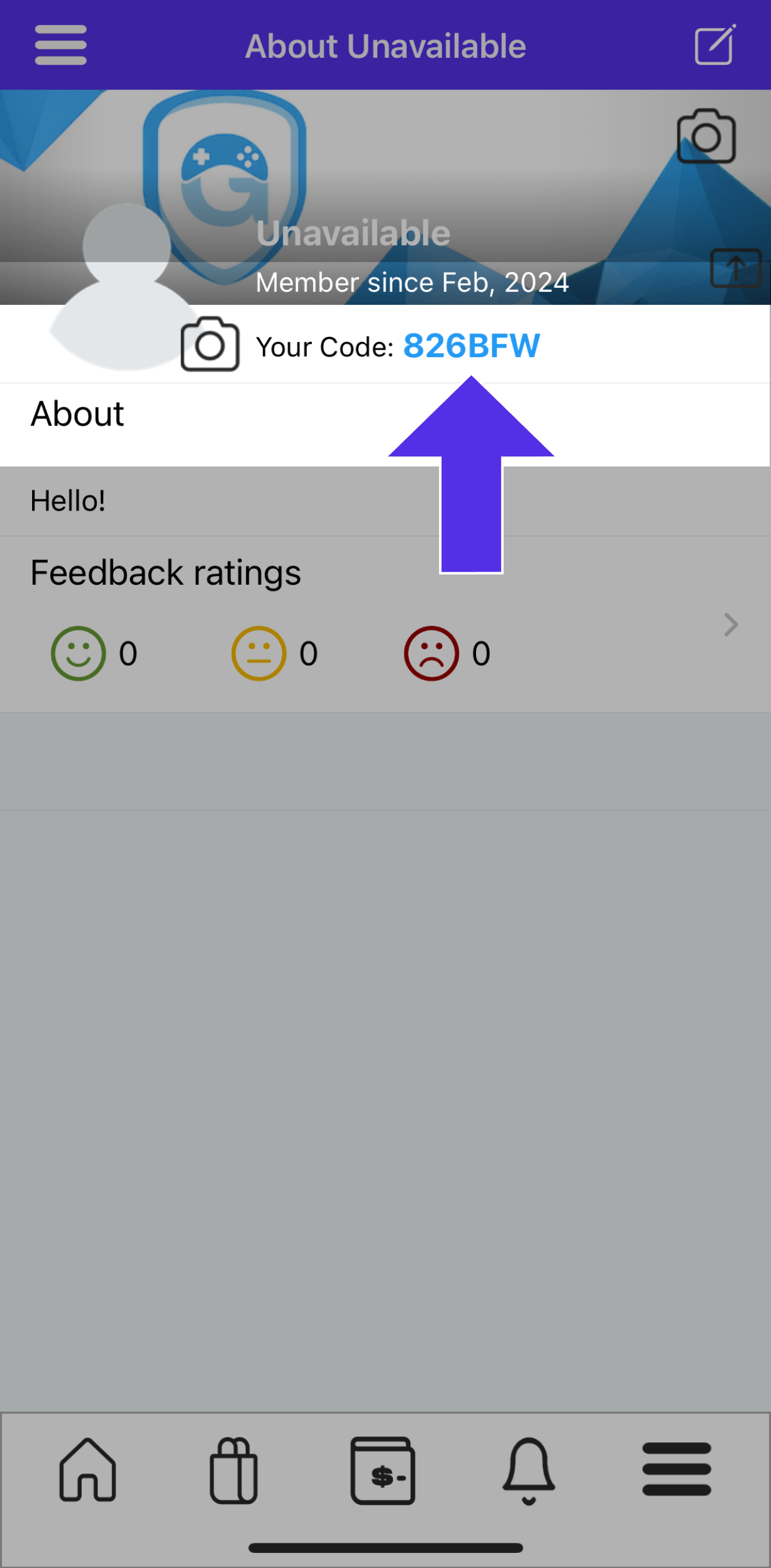Open the wallet tab
The width and height of the screenshot is (771, 1568).
[x=382, y=1471]
